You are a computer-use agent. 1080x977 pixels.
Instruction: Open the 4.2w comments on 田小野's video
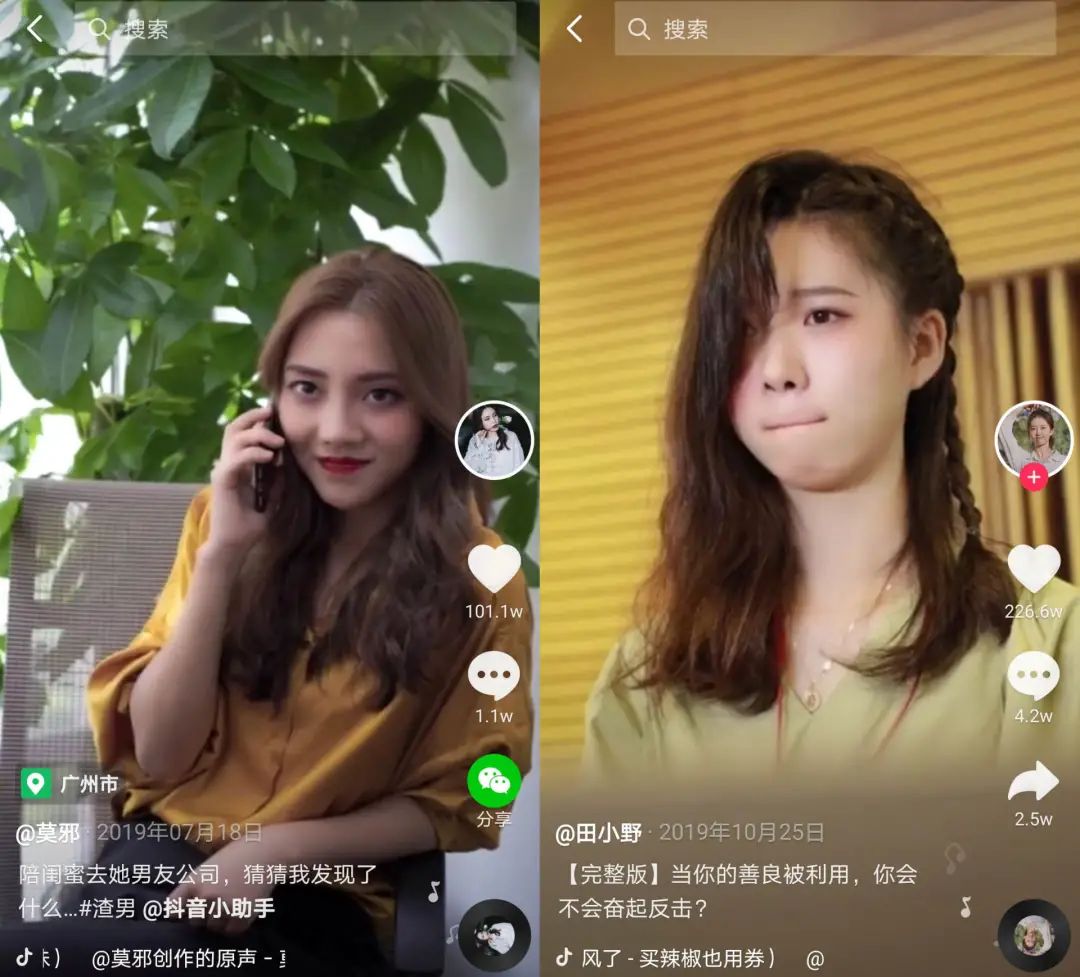[1033, 676]
